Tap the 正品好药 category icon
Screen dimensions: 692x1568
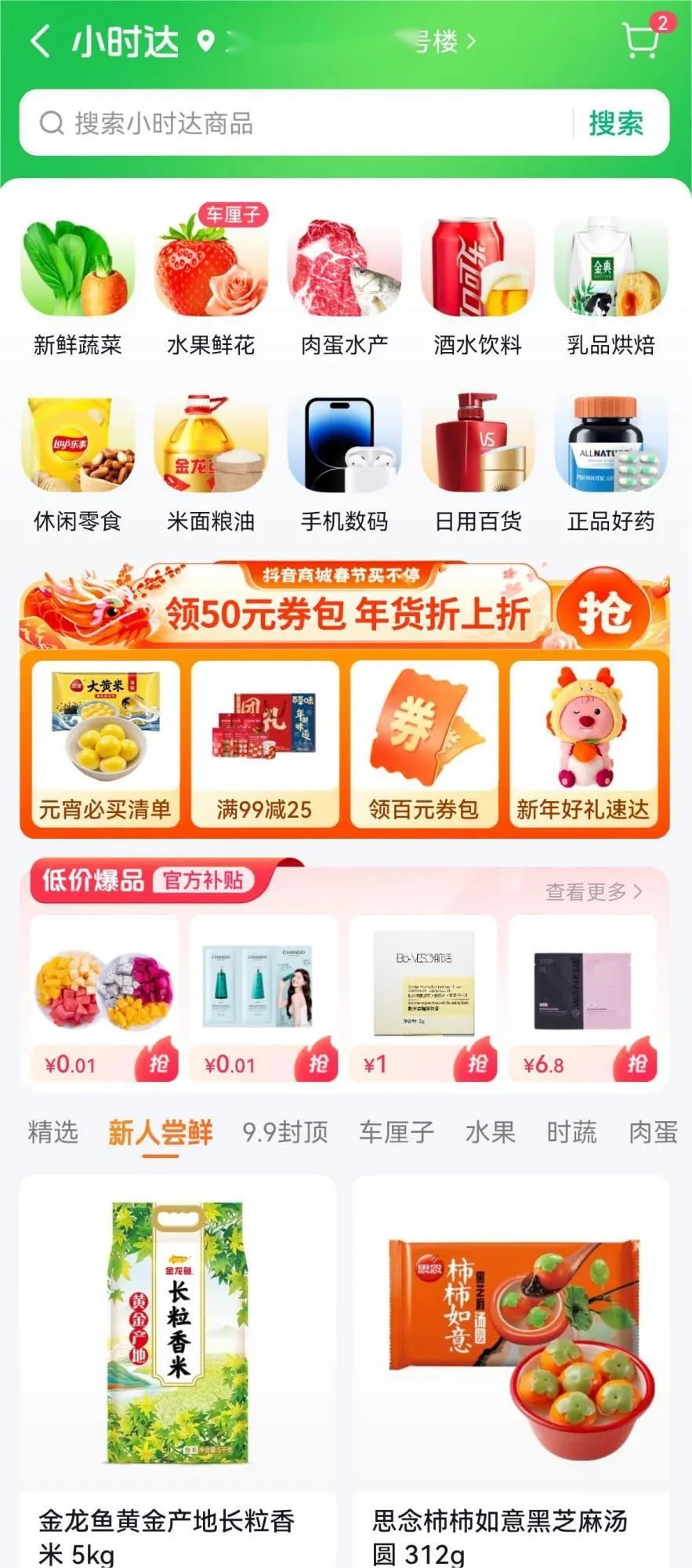click(x=611, y=447)
